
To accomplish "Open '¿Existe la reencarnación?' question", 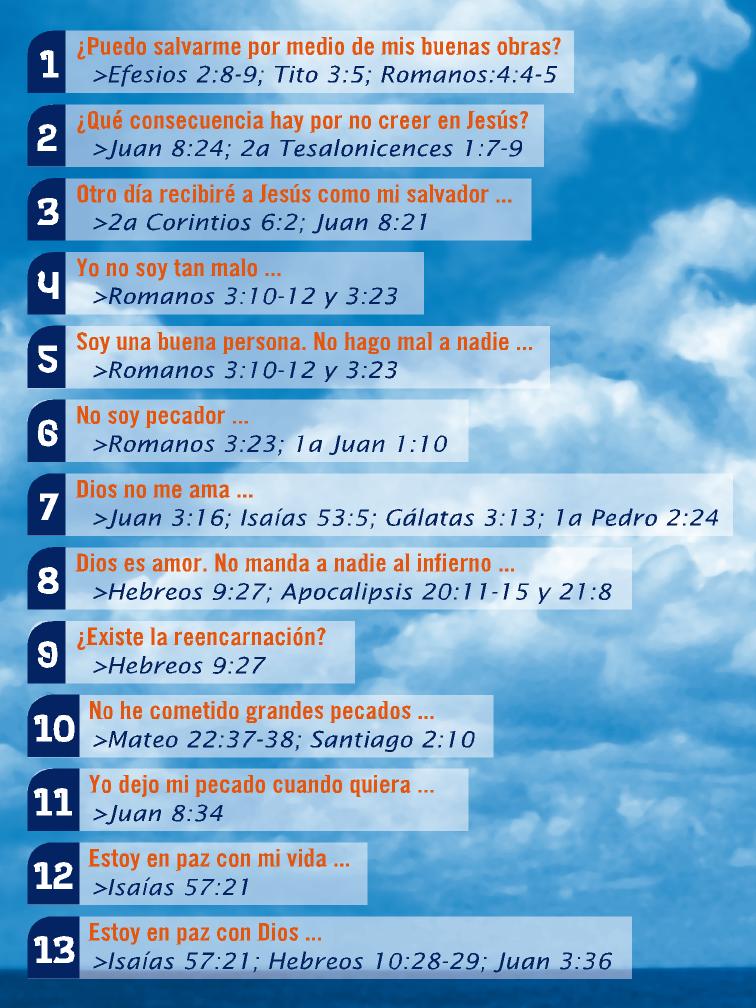I will pyautogui.click(x=208, y=653).
